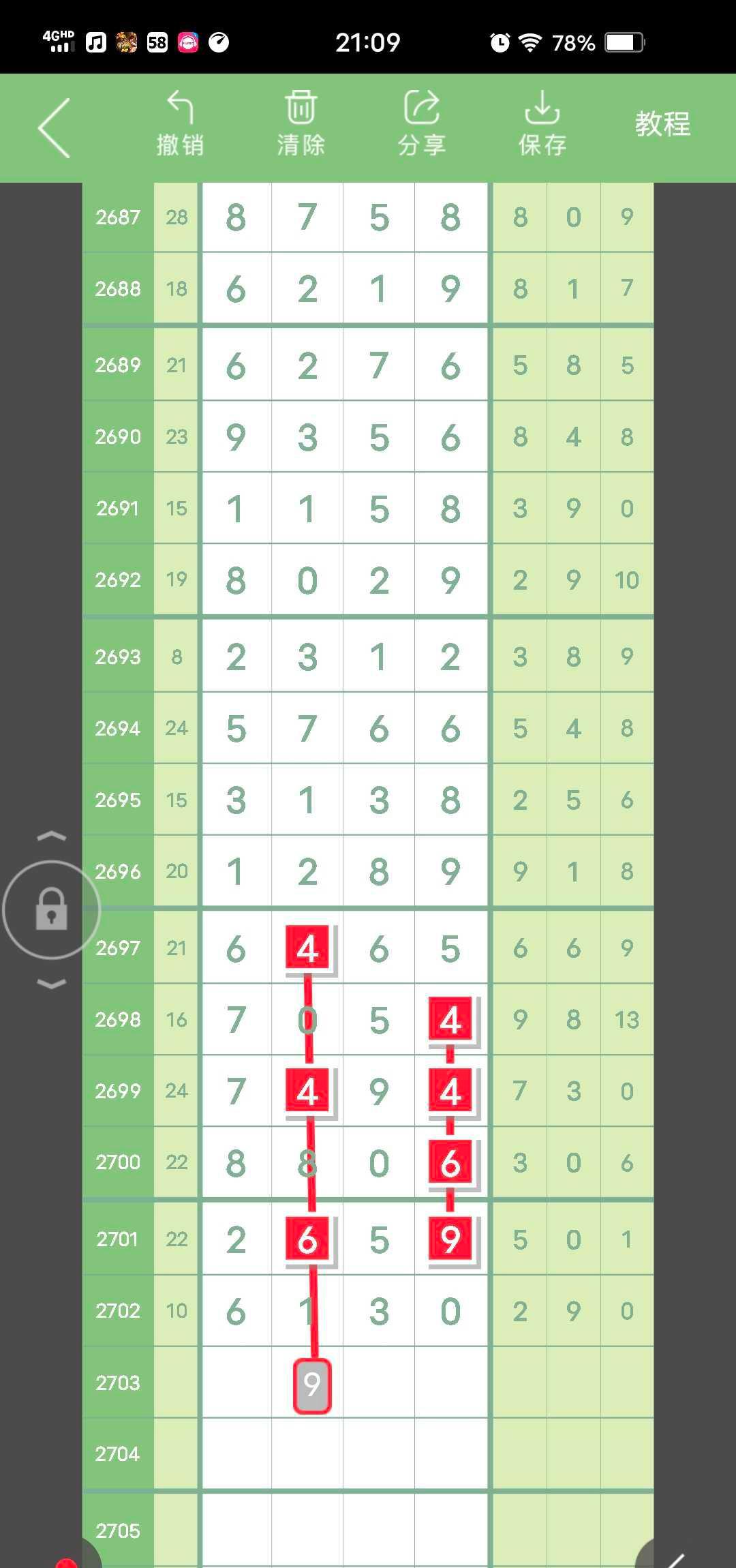Share the chart via 分享

coord(421,124)
